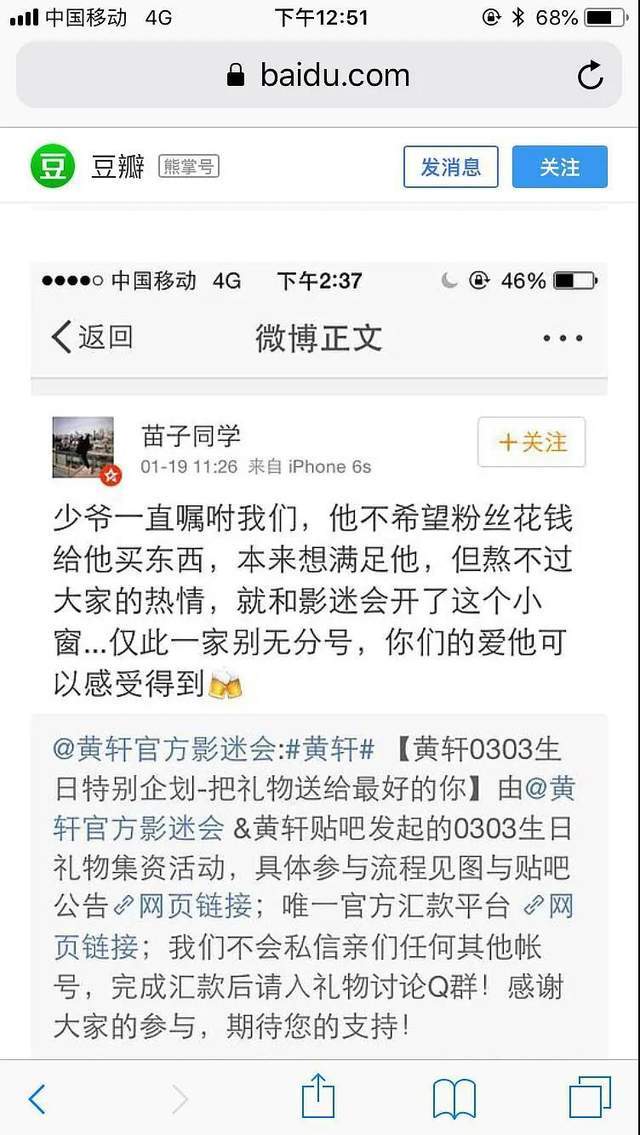
Task: Tap the 发消息 button
Action: pos(450,167)
